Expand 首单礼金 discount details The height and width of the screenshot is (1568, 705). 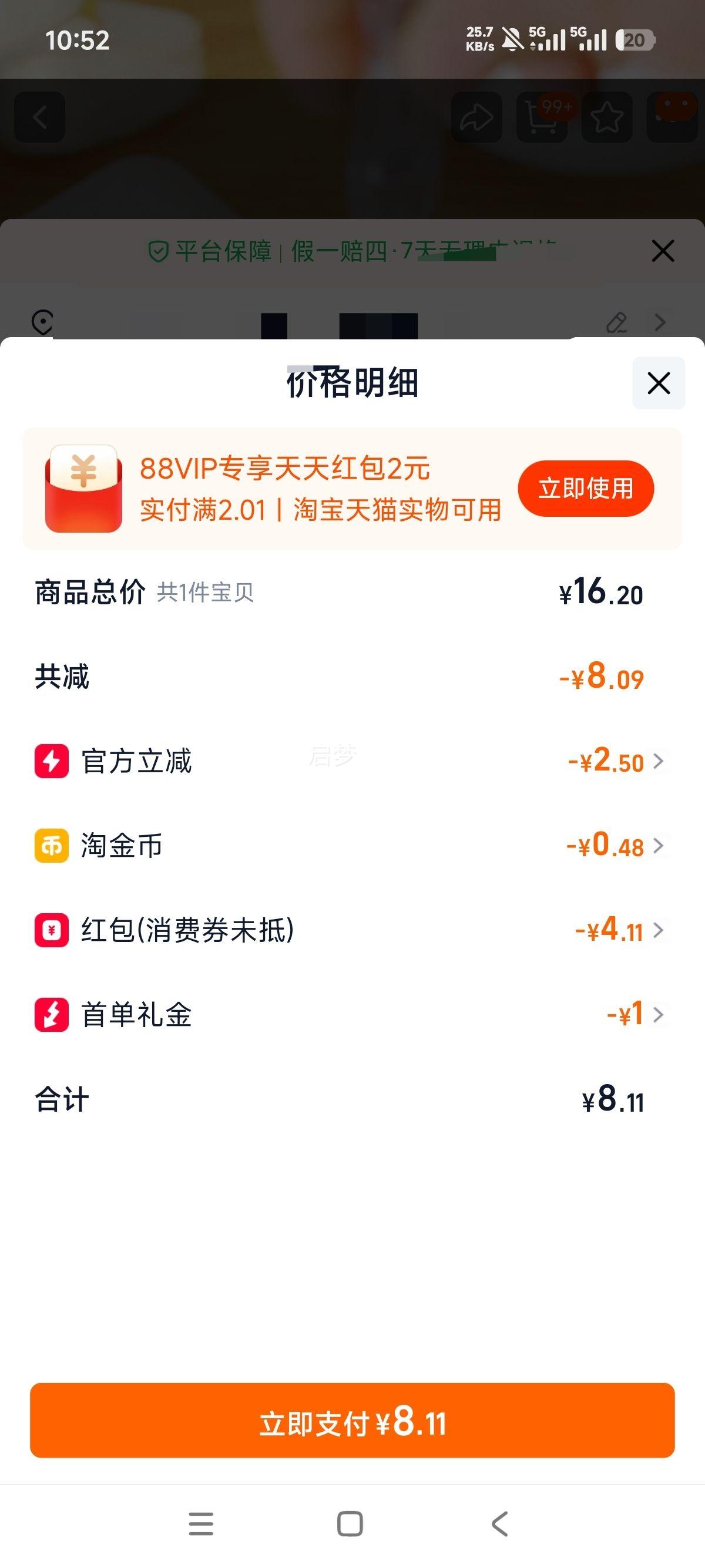coord(633,1014)
